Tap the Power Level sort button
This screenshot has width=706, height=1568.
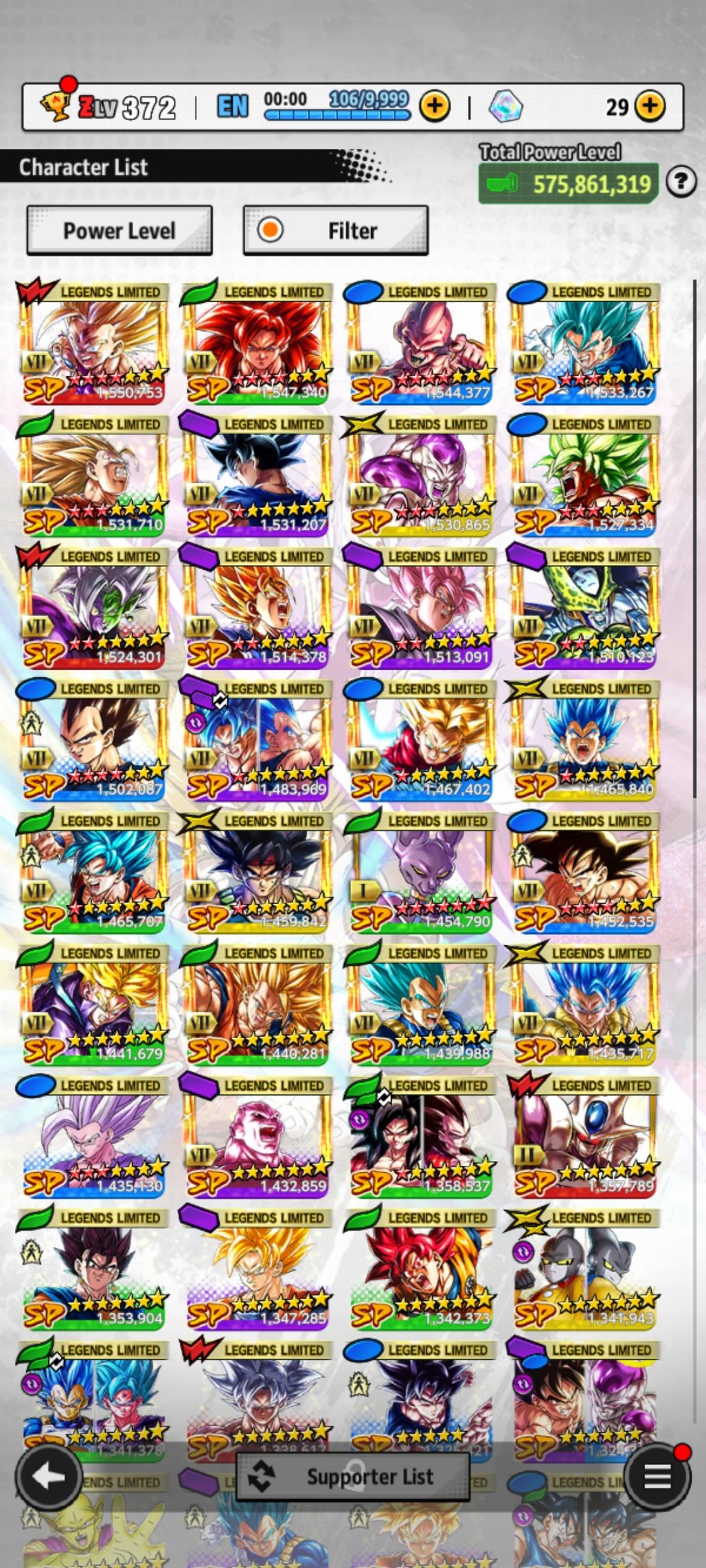point(119,231)
